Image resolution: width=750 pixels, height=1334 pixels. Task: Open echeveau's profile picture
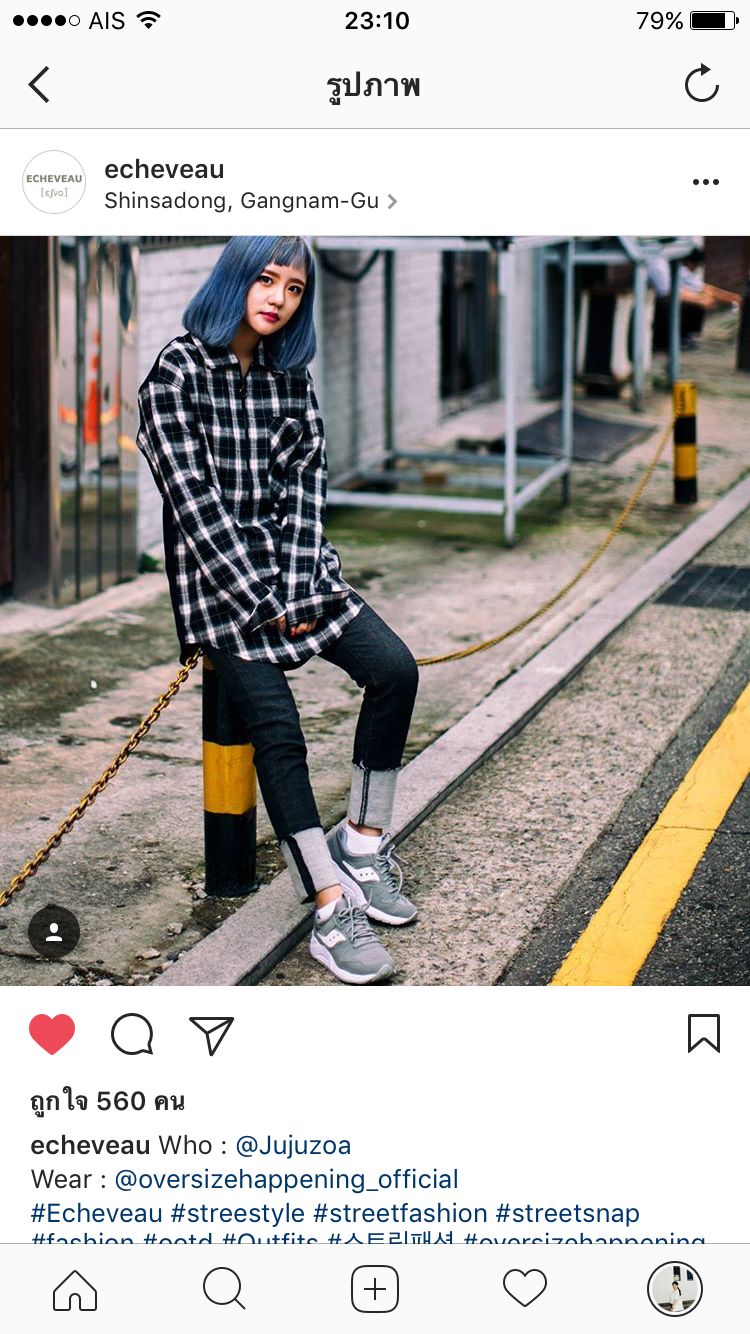(54, 182)
